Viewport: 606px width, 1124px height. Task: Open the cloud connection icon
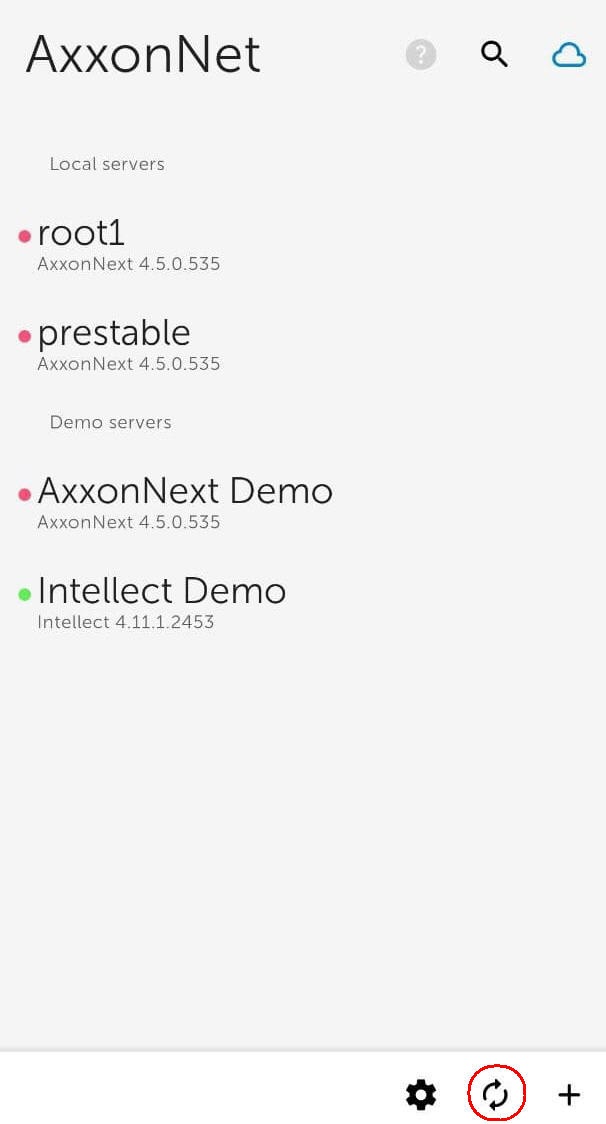(x=569, y=55)
